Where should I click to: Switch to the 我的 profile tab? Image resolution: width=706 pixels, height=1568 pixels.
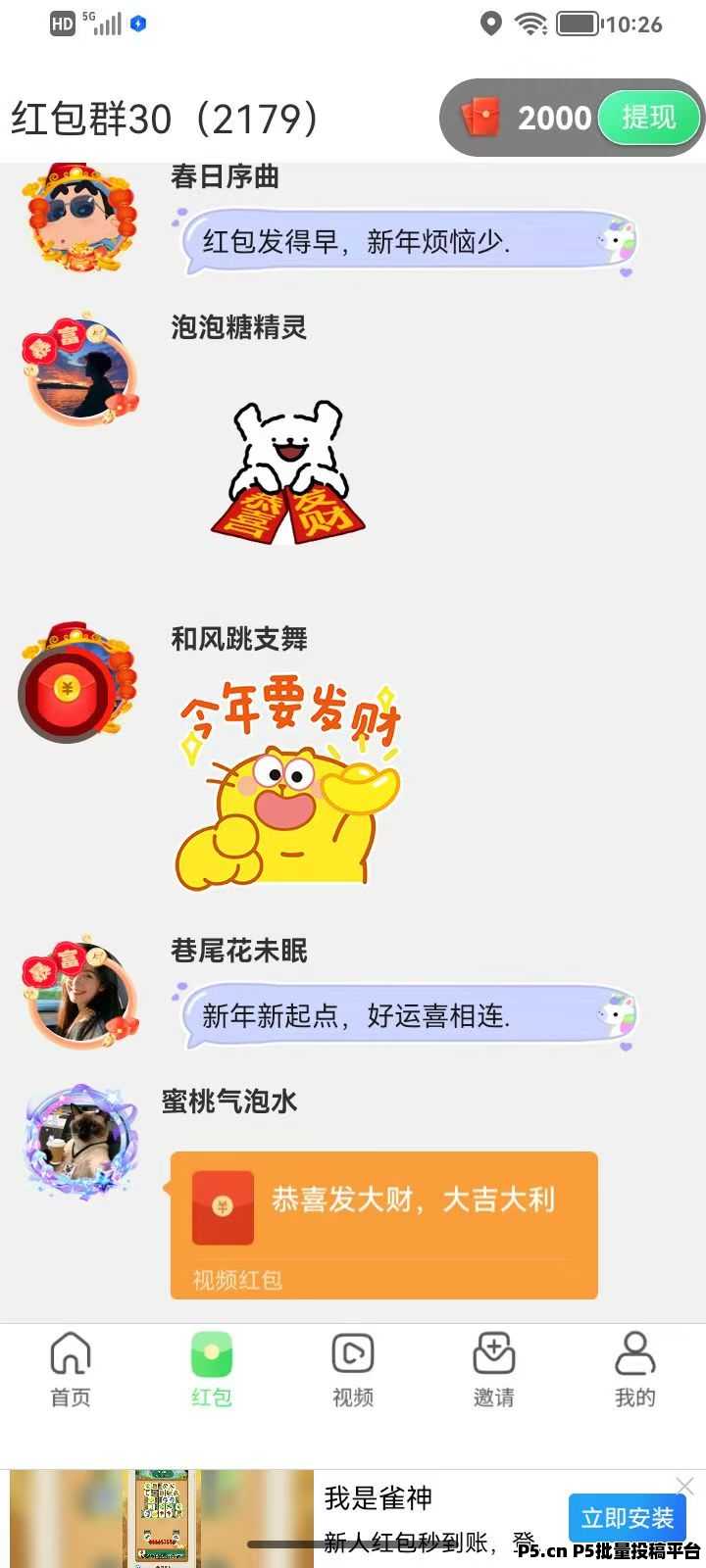click(634, 1368)
